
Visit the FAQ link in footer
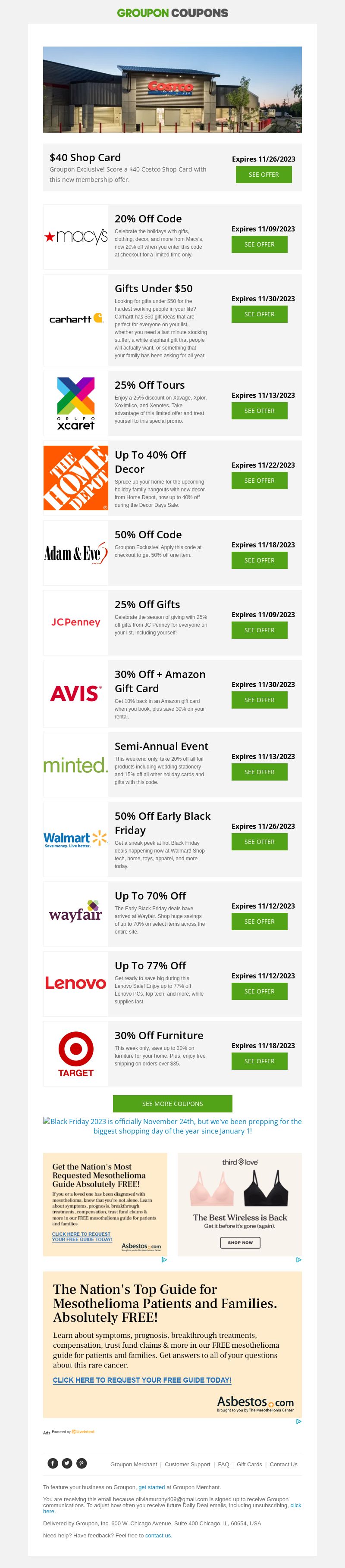[x=224, y=1465]
